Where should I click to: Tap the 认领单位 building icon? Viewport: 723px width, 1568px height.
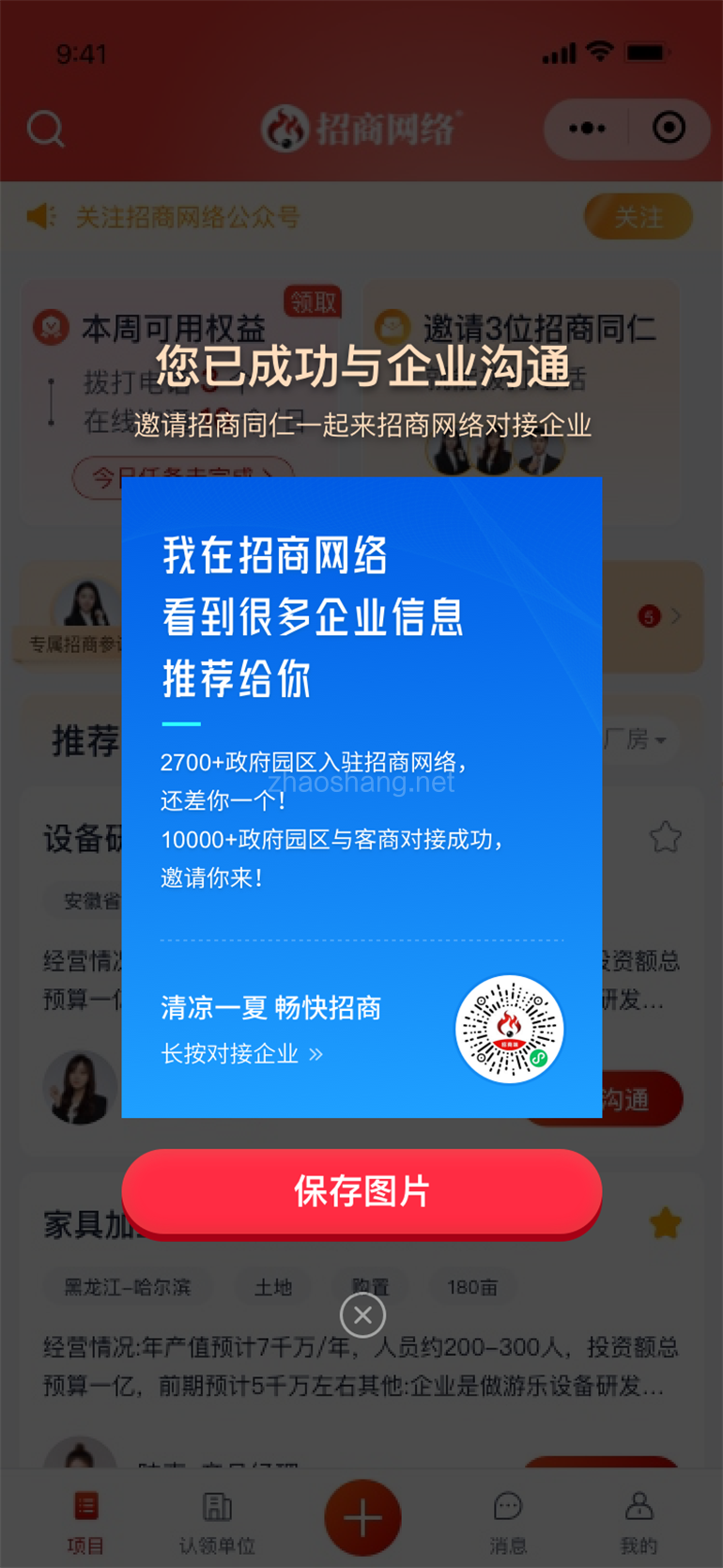(217, 1507)
